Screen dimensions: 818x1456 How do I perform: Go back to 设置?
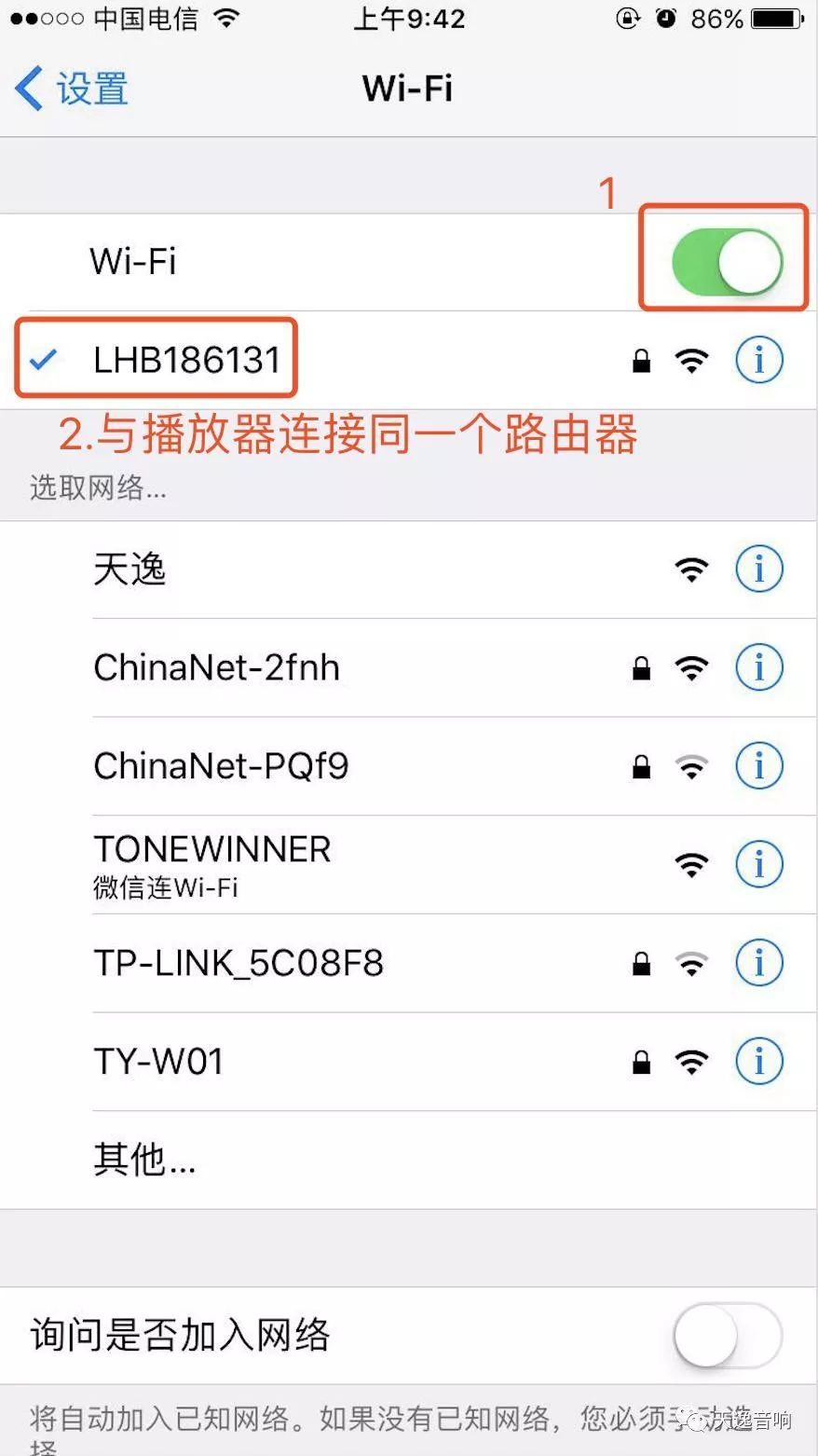click(72, 89)
